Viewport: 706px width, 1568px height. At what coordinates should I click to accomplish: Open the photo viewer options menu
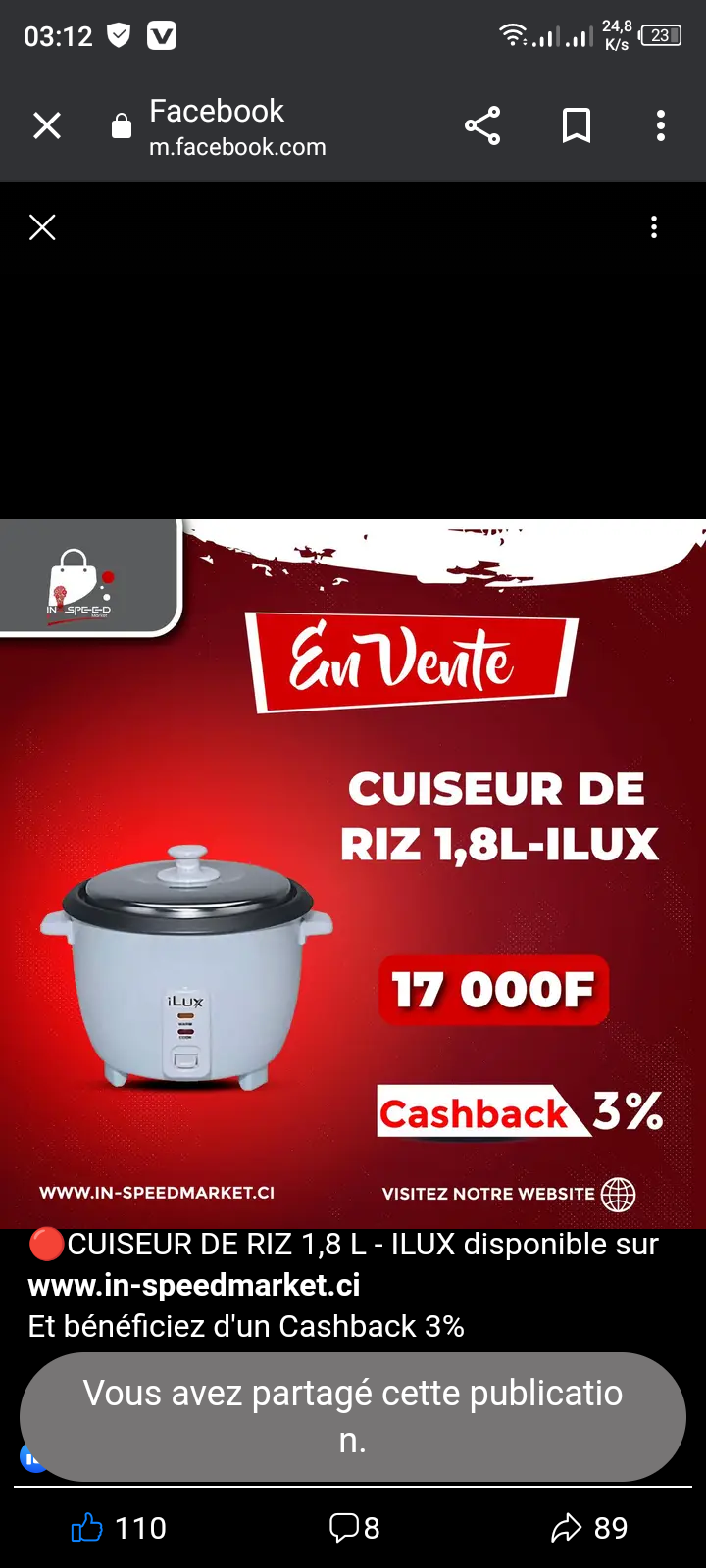[654, 227]
